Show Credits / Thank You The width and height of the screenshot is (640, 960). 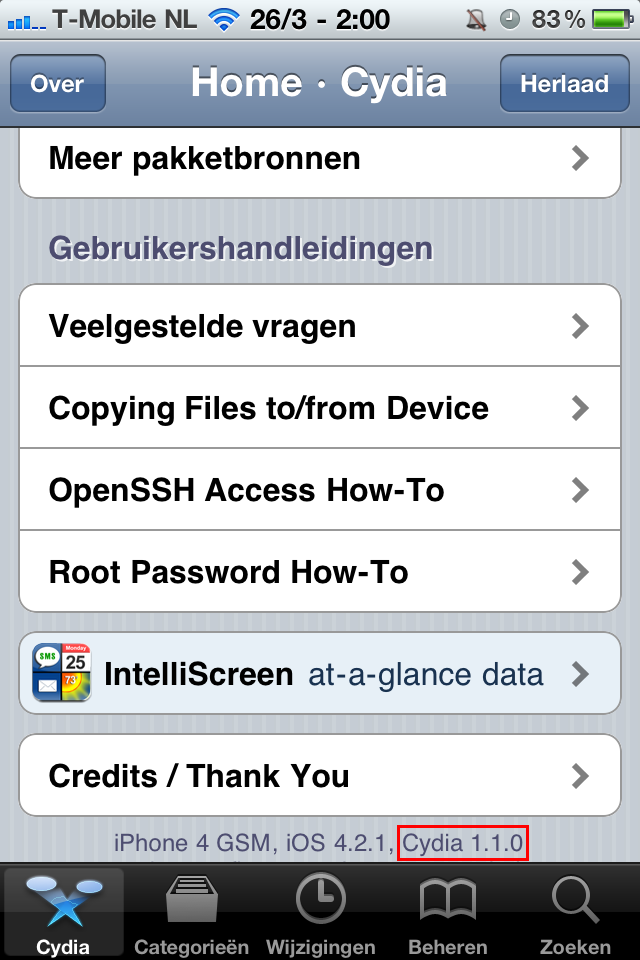point(320,775)
